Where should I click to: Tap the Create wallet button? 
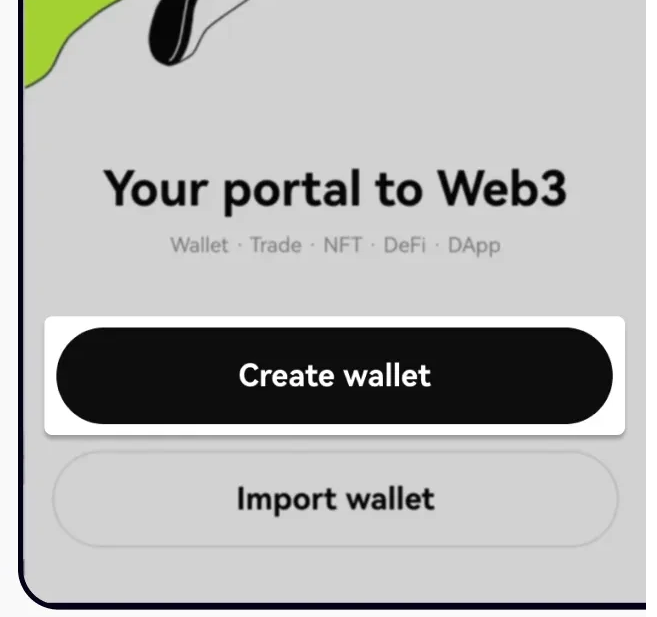click(x=334, y=376)
